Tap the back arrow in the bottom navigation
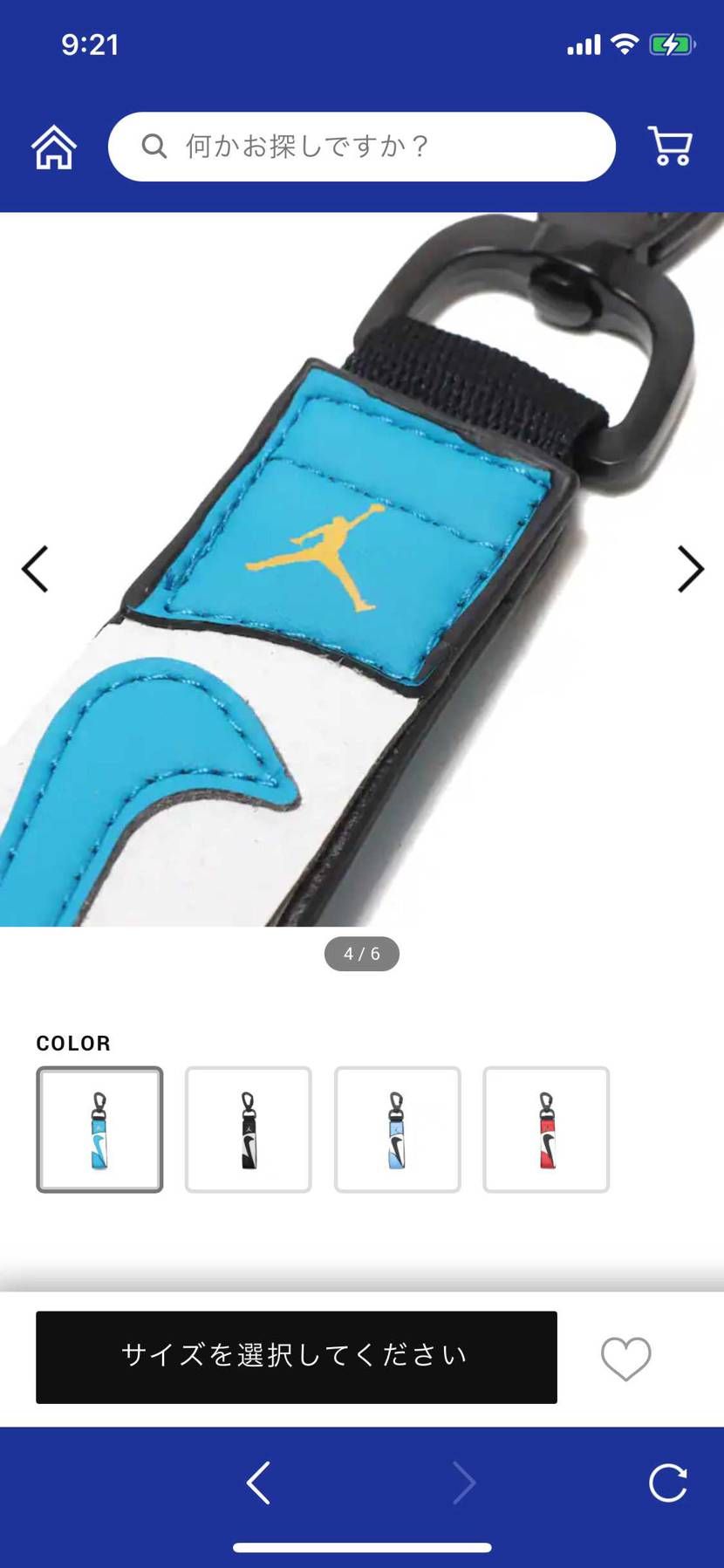The height and width of the screenshot is (1568, 724). (x=259, y=1482)
